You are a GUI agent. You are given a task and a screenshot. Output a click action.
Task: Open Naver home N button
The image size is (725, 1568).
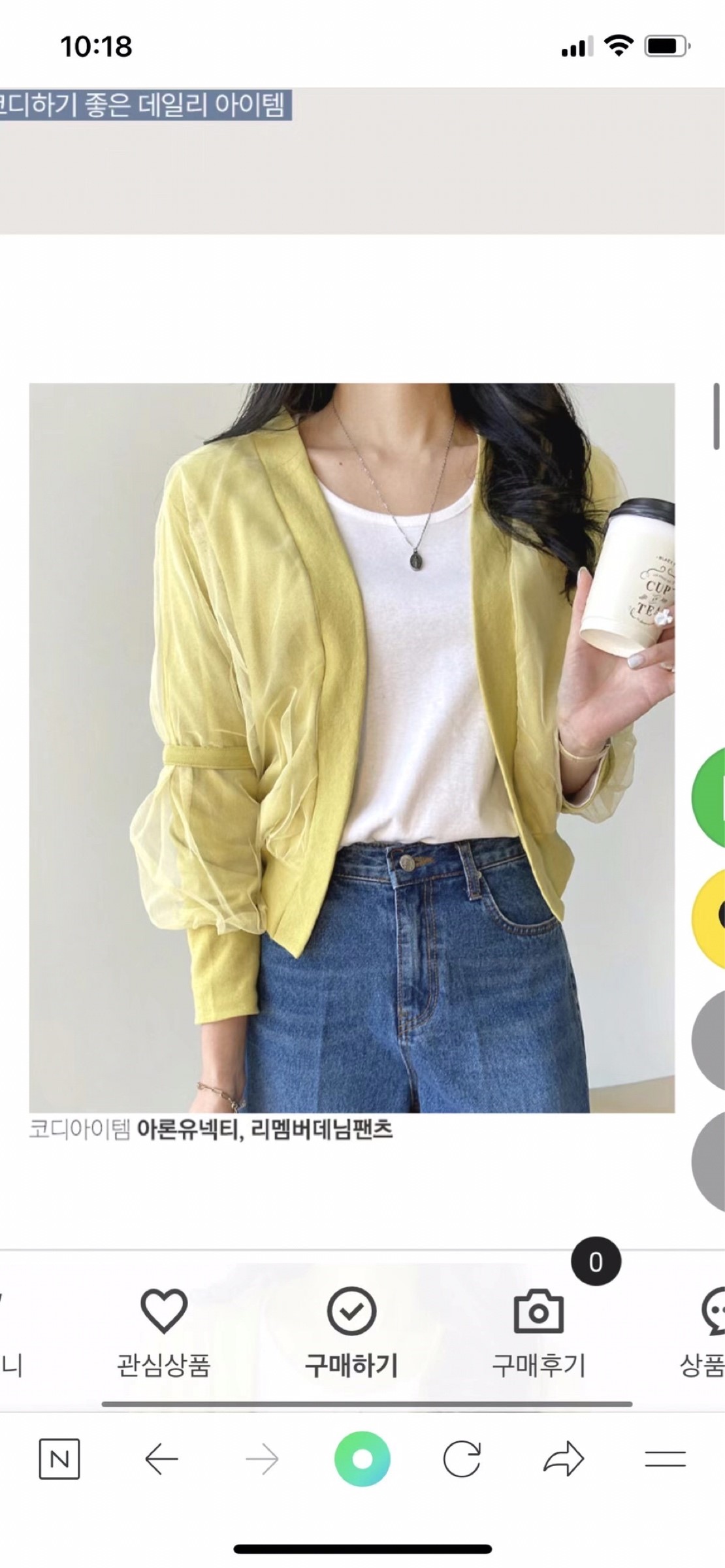click(x=59, y=1458)
